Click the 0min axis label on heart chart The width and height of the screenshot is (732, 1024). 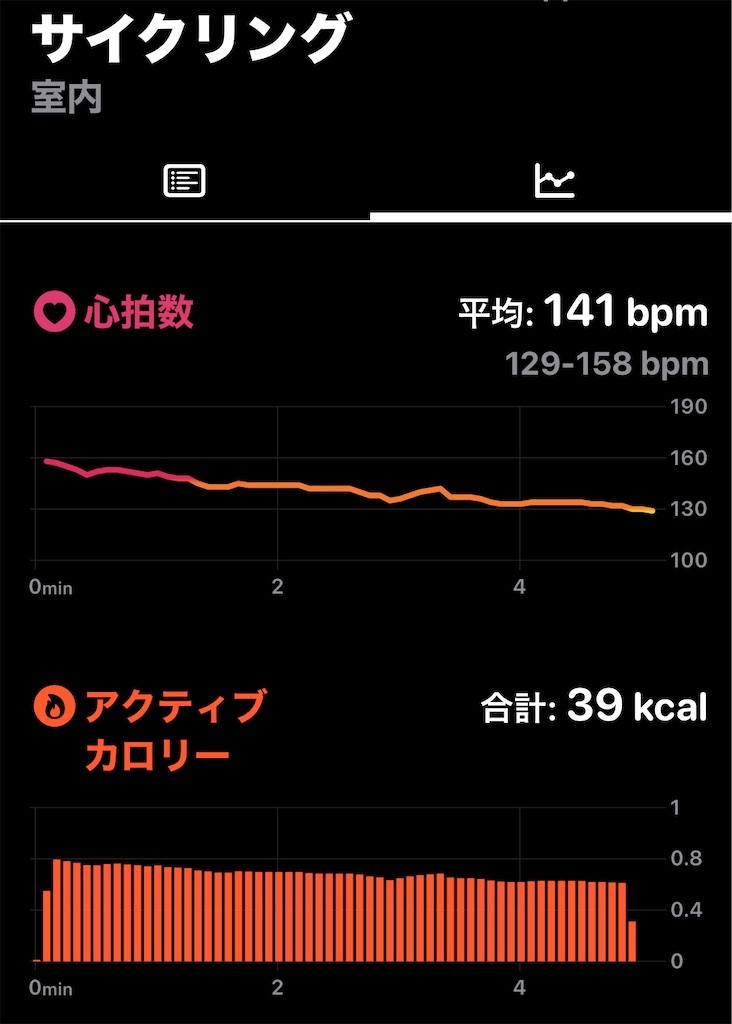point(50,588)
